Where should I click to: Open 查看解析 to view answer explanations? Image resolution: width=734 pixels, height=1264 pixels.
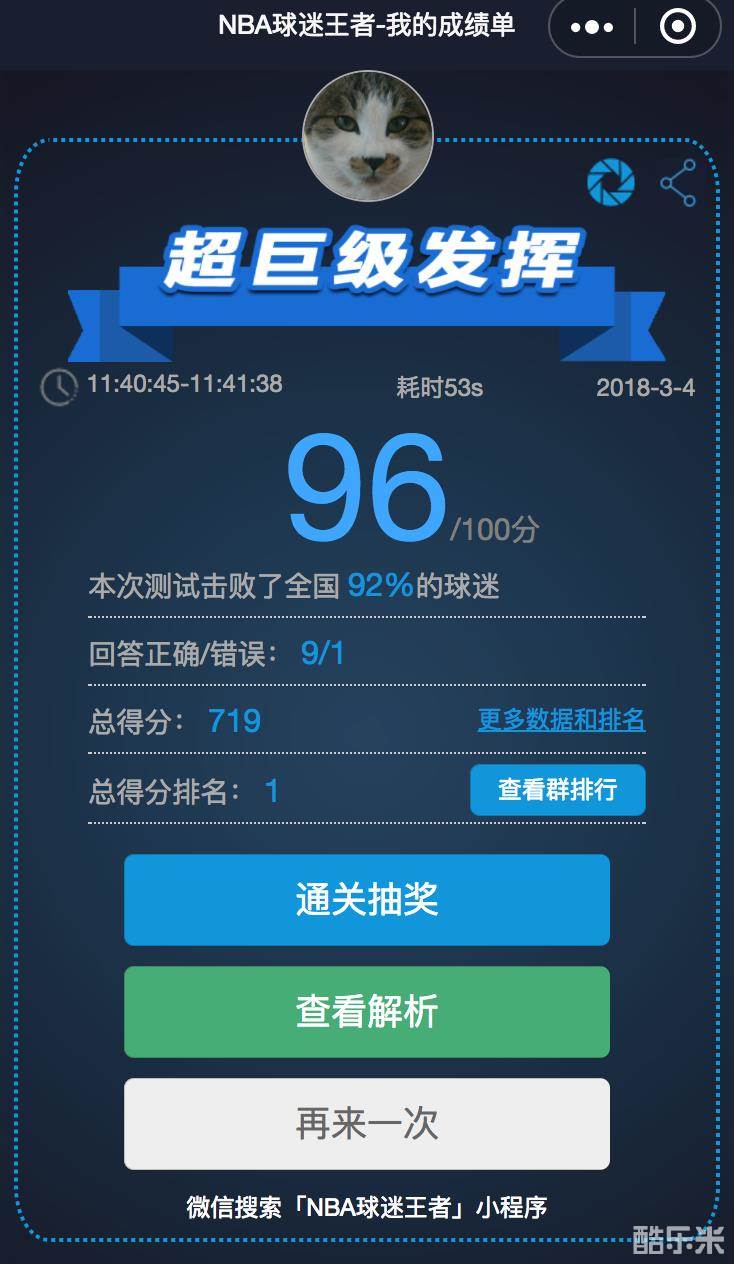coord(366,1012)
